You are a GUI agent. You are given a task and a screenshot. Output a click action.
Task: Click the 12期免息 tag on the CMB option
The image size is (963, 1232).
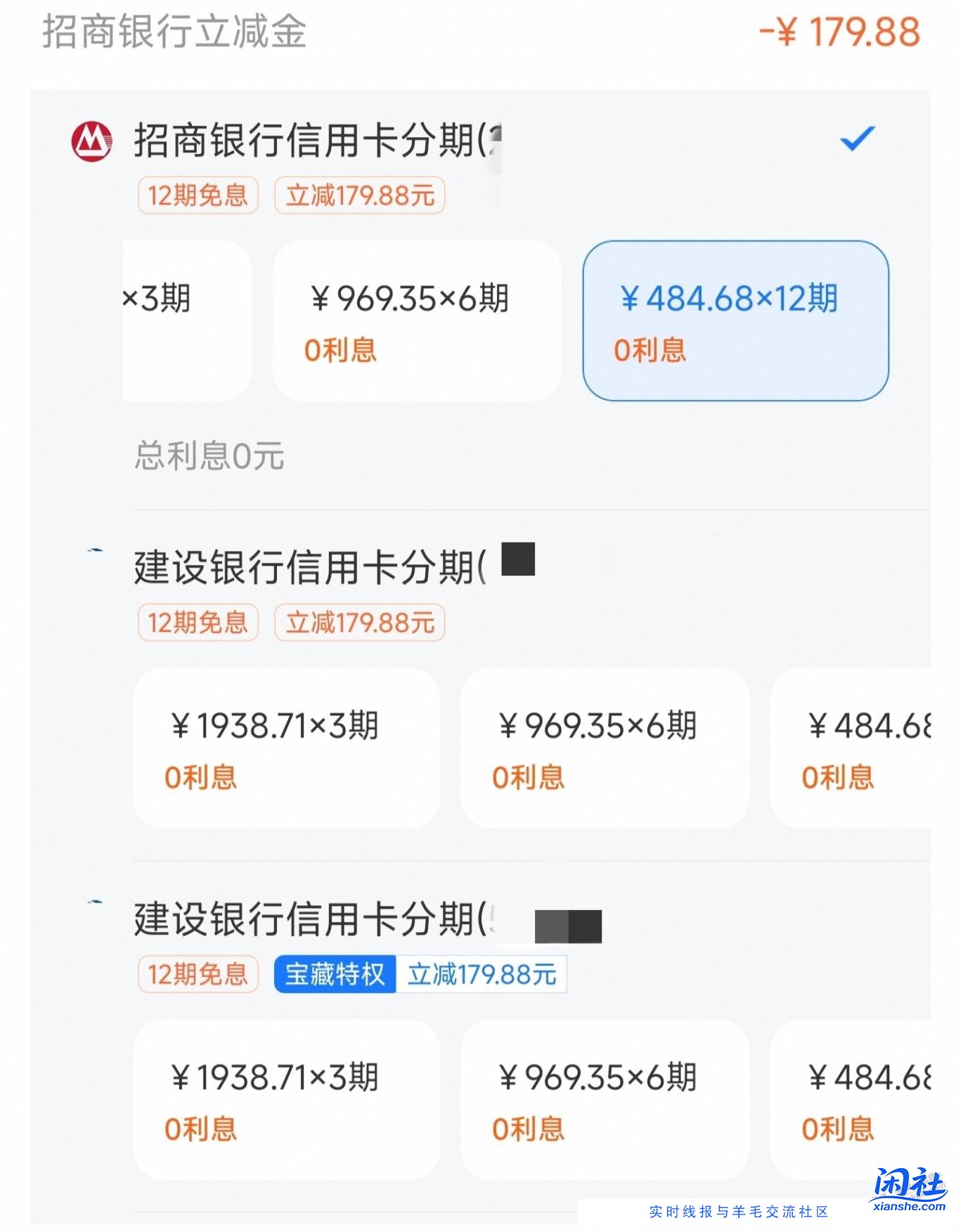tap(197, 197)
